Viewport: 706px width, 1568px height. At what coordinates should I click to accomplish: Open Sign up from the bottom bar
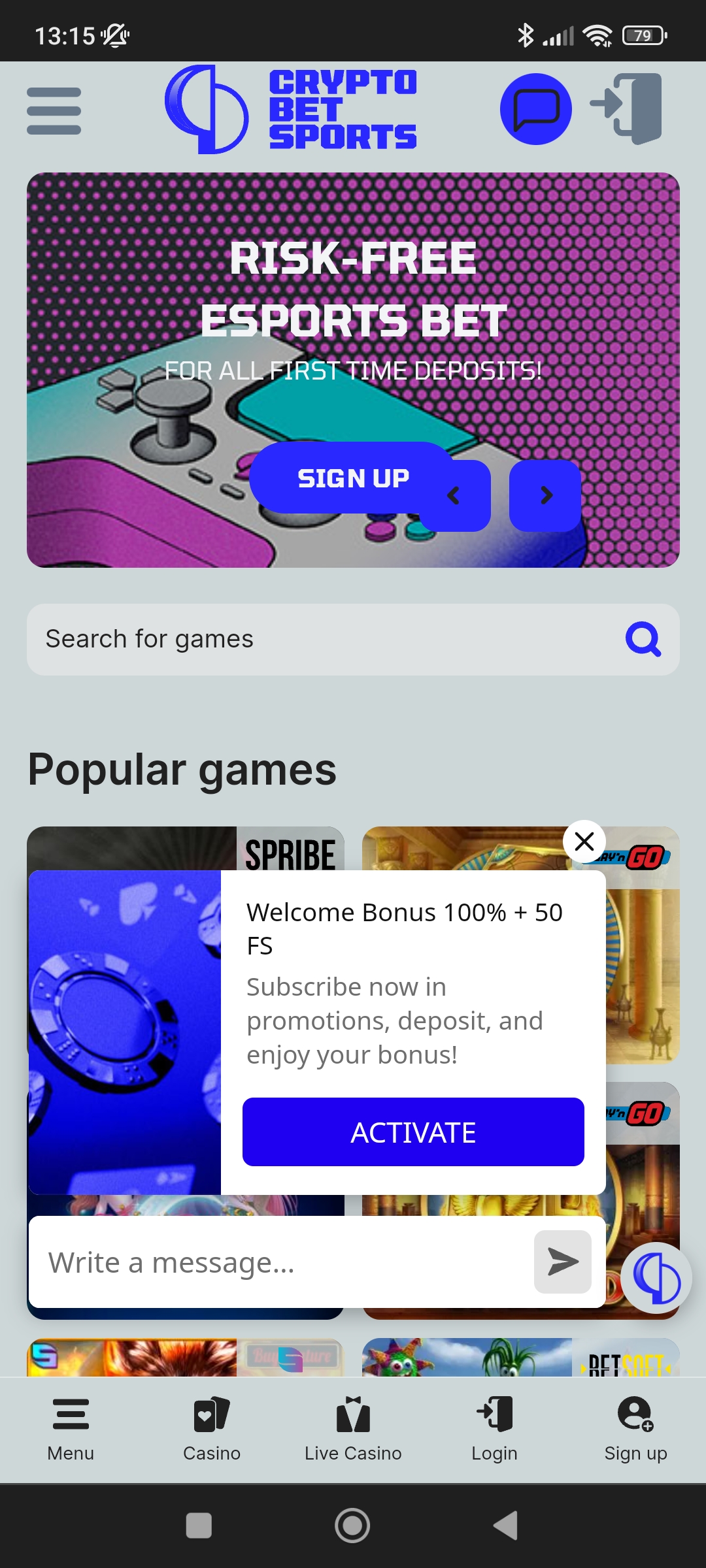(635, 1429)
